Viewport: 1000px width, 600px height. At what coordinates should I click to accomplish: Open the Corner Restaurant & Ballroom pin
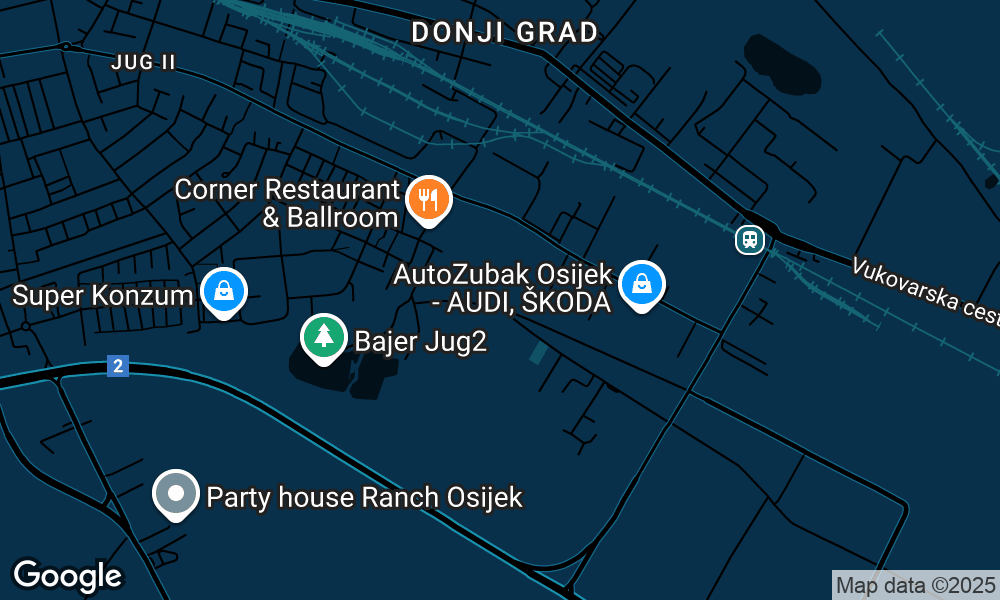(x=429, y=200)
